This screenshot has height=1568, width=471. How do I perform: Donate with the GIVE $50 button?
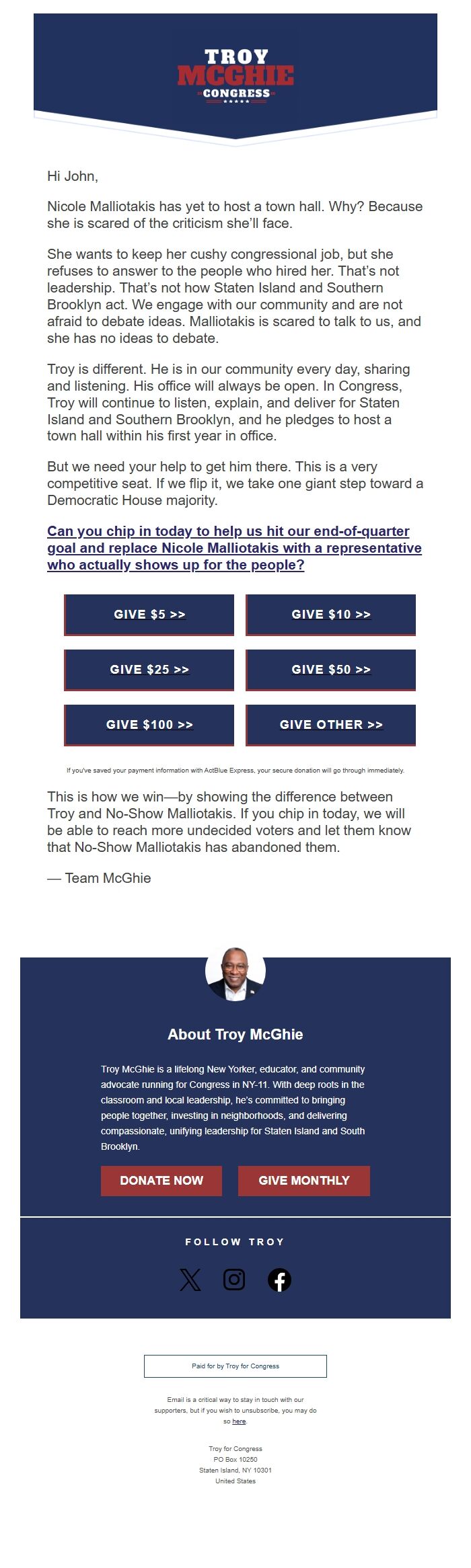click(331, 670)
